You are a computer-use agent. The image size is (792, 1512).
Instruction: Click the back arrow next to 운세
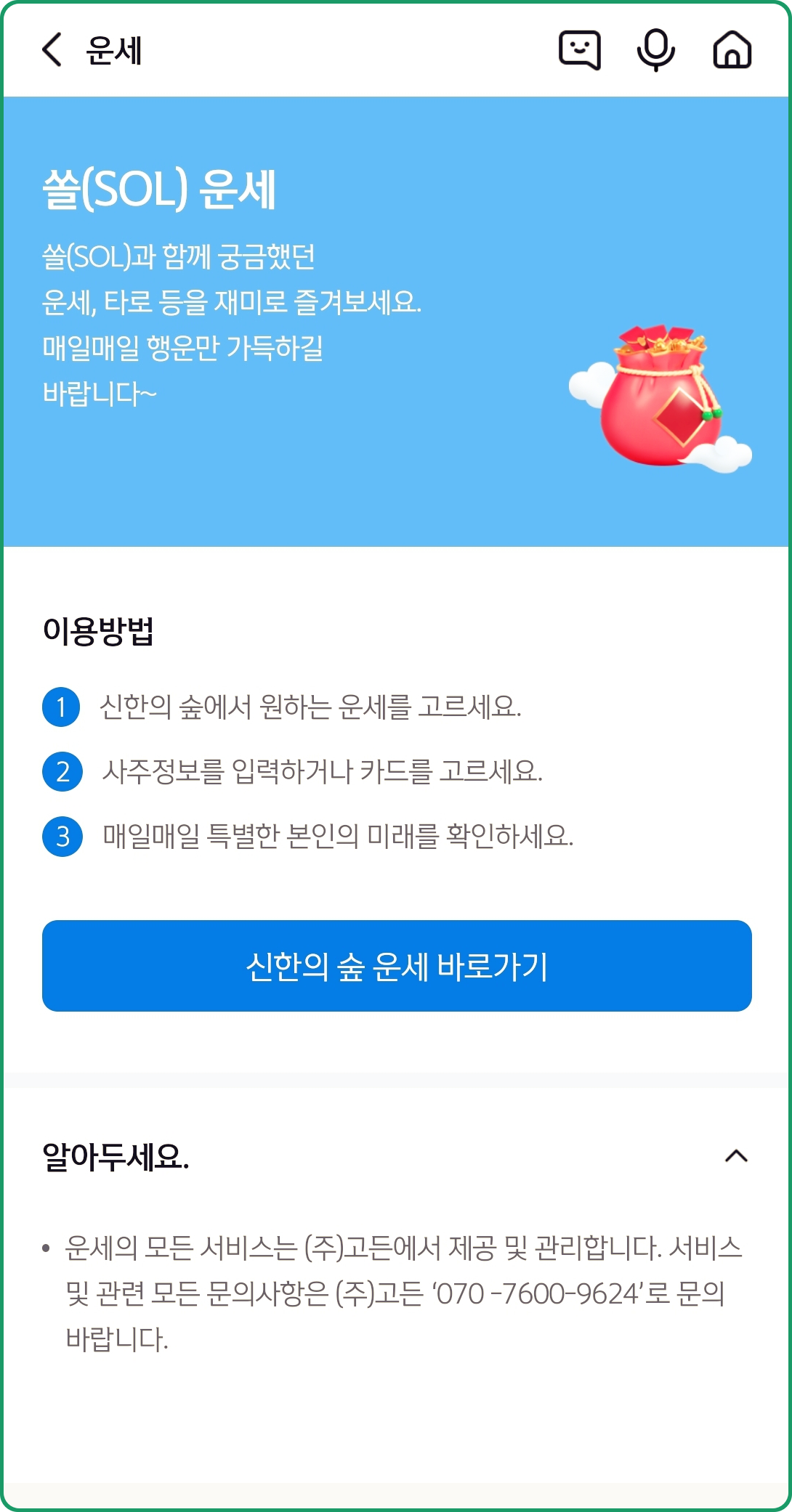tap(49, 51)
